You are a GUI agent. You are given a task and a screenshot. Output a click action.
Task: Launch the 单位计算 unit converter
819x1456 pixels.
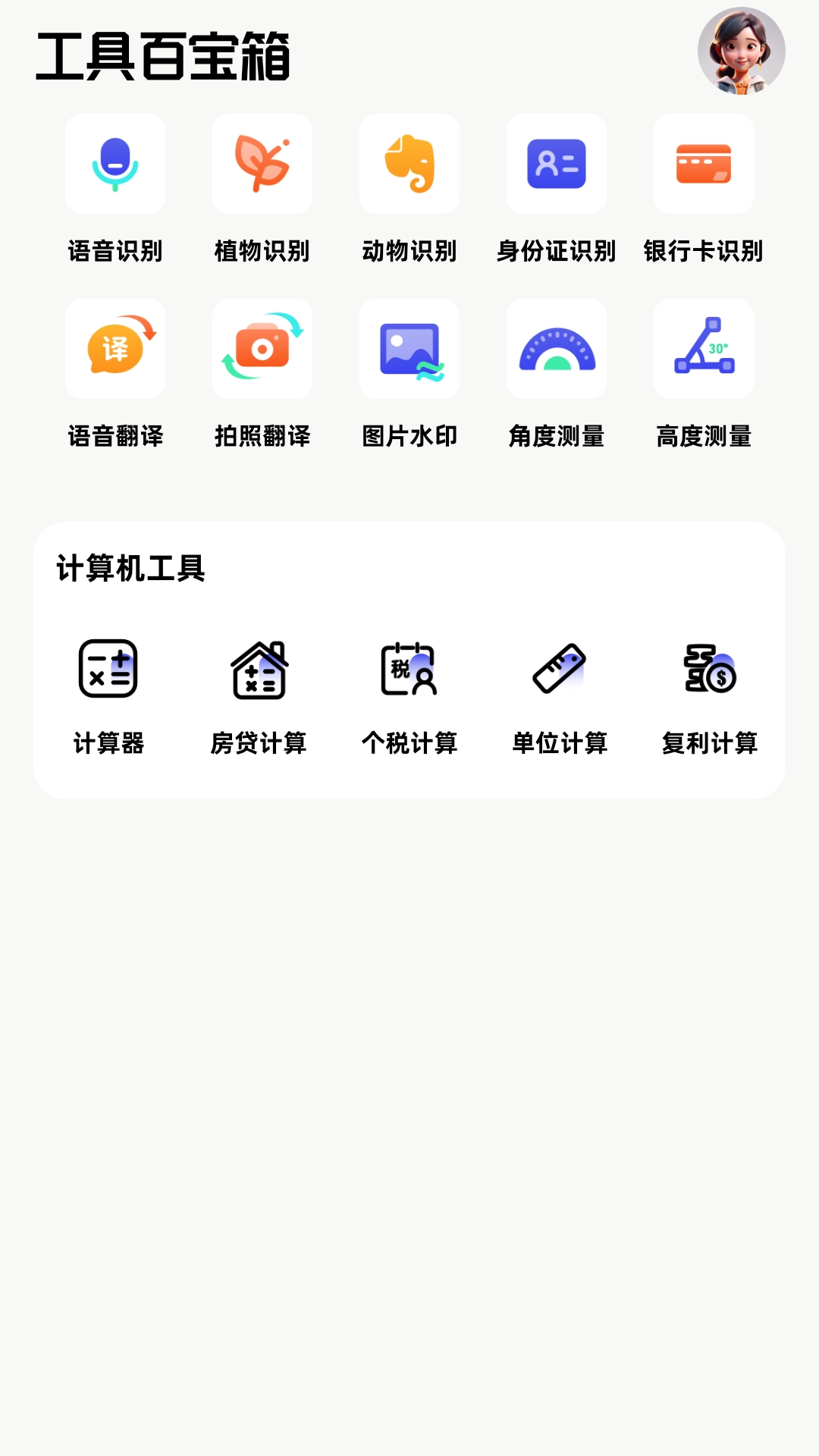pos(562,670)
